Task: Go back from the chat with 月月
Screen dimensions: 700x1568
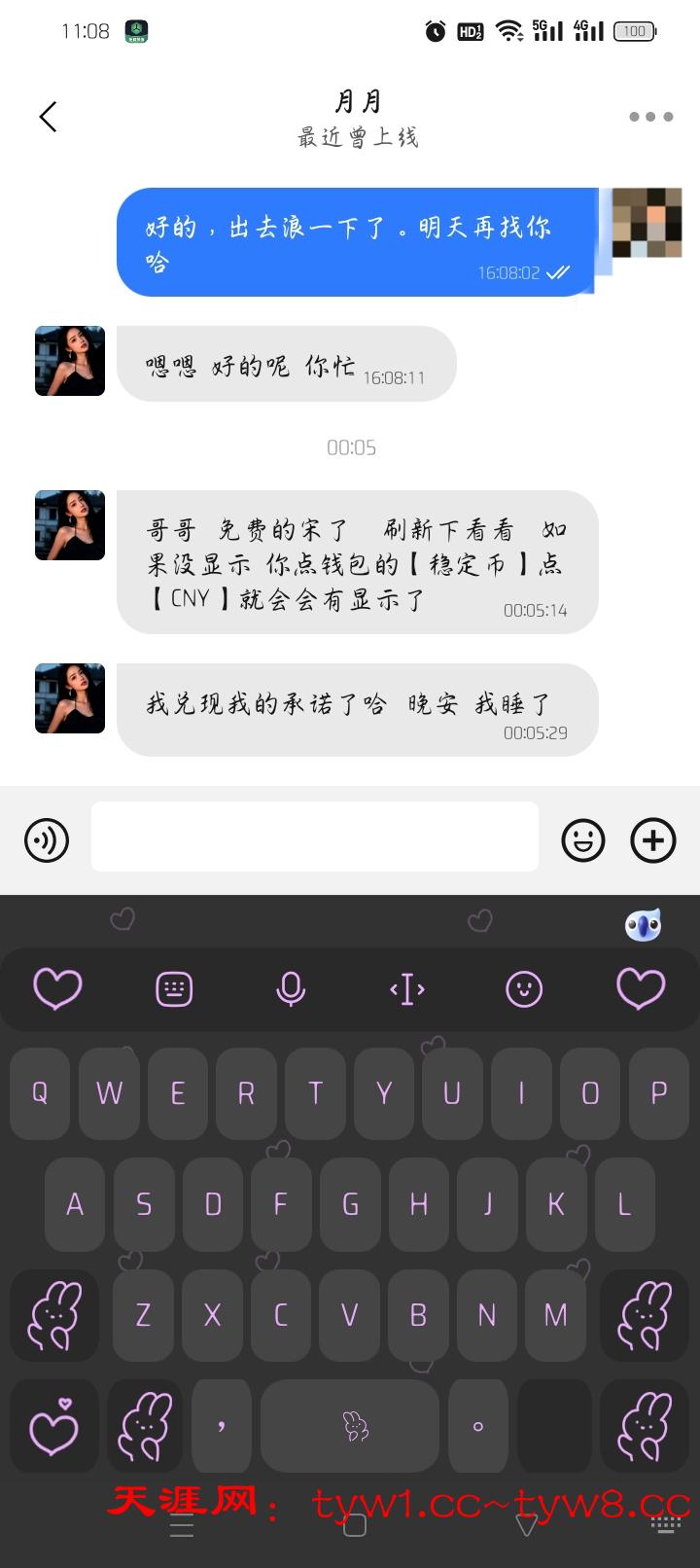Action: click(48, 117)
